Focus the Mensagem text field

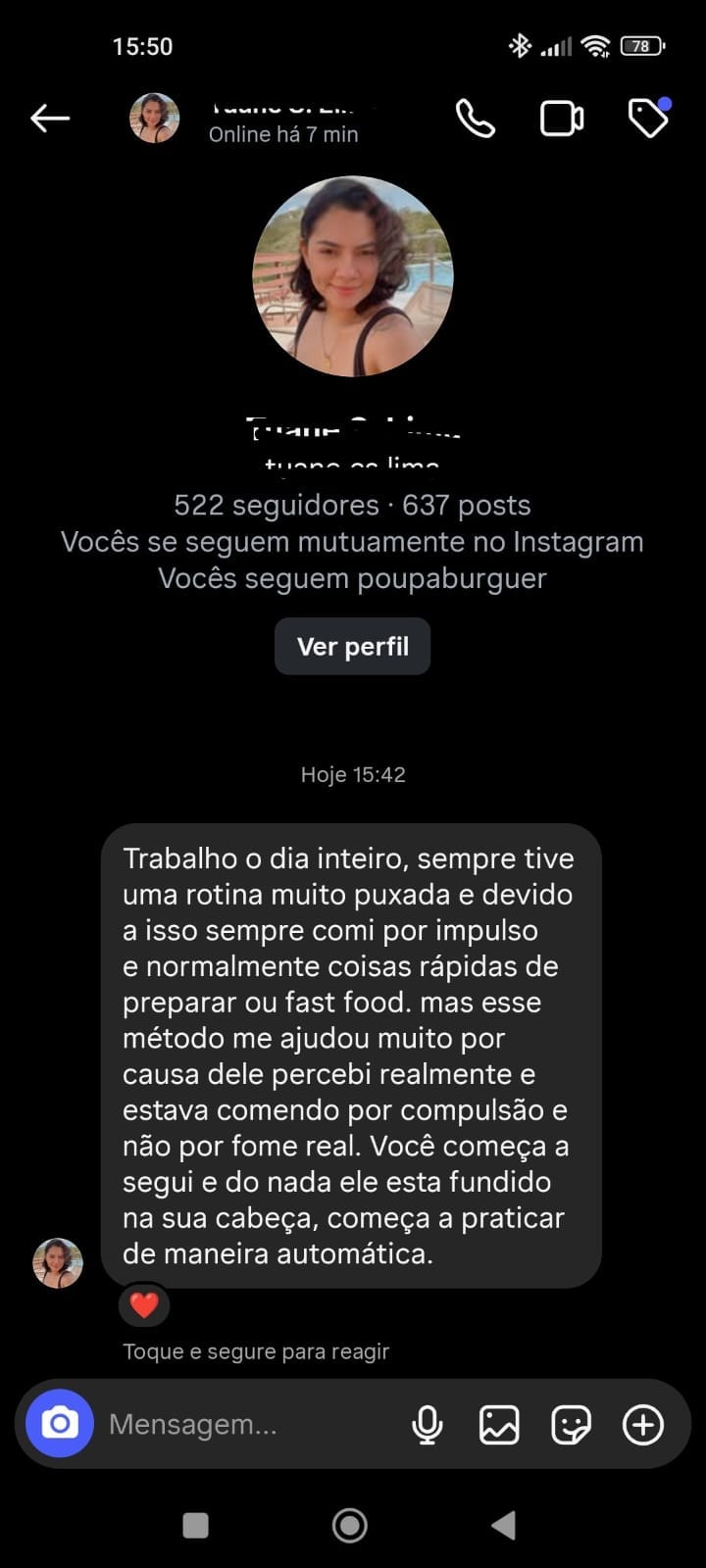[x=245, y=1424]
